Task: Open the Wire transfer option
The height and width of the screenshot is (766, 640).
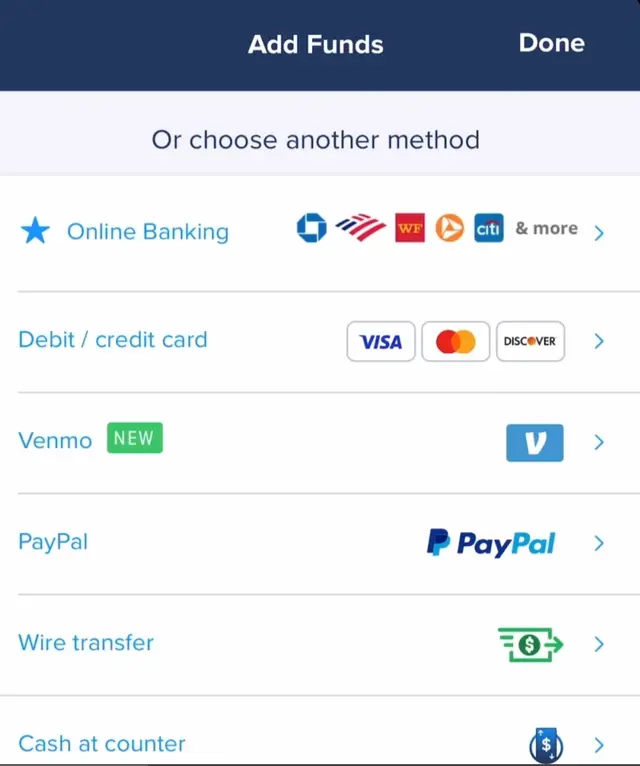Action: (86, 643)
